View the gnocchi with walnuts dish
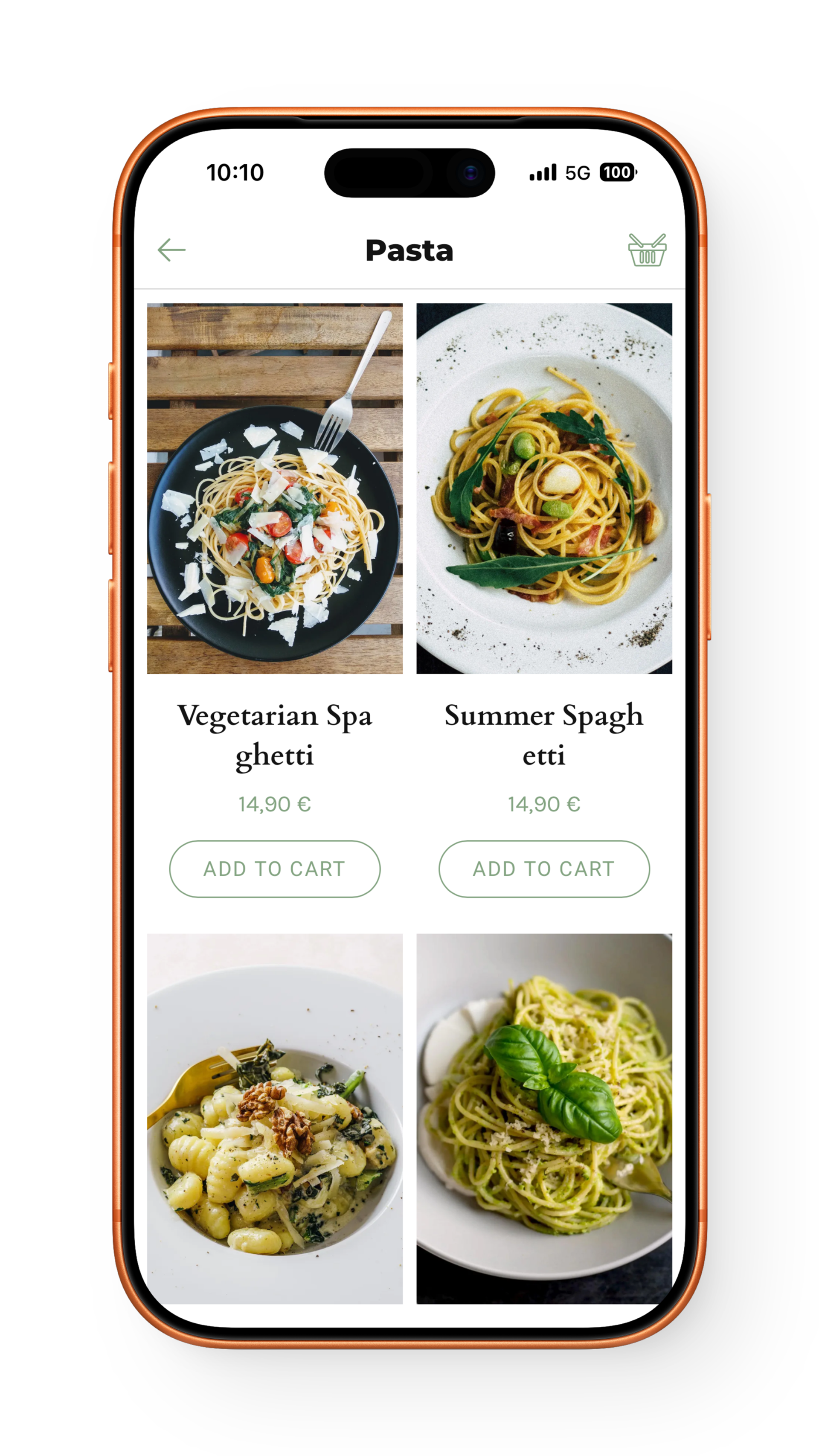 [275, 1119]
